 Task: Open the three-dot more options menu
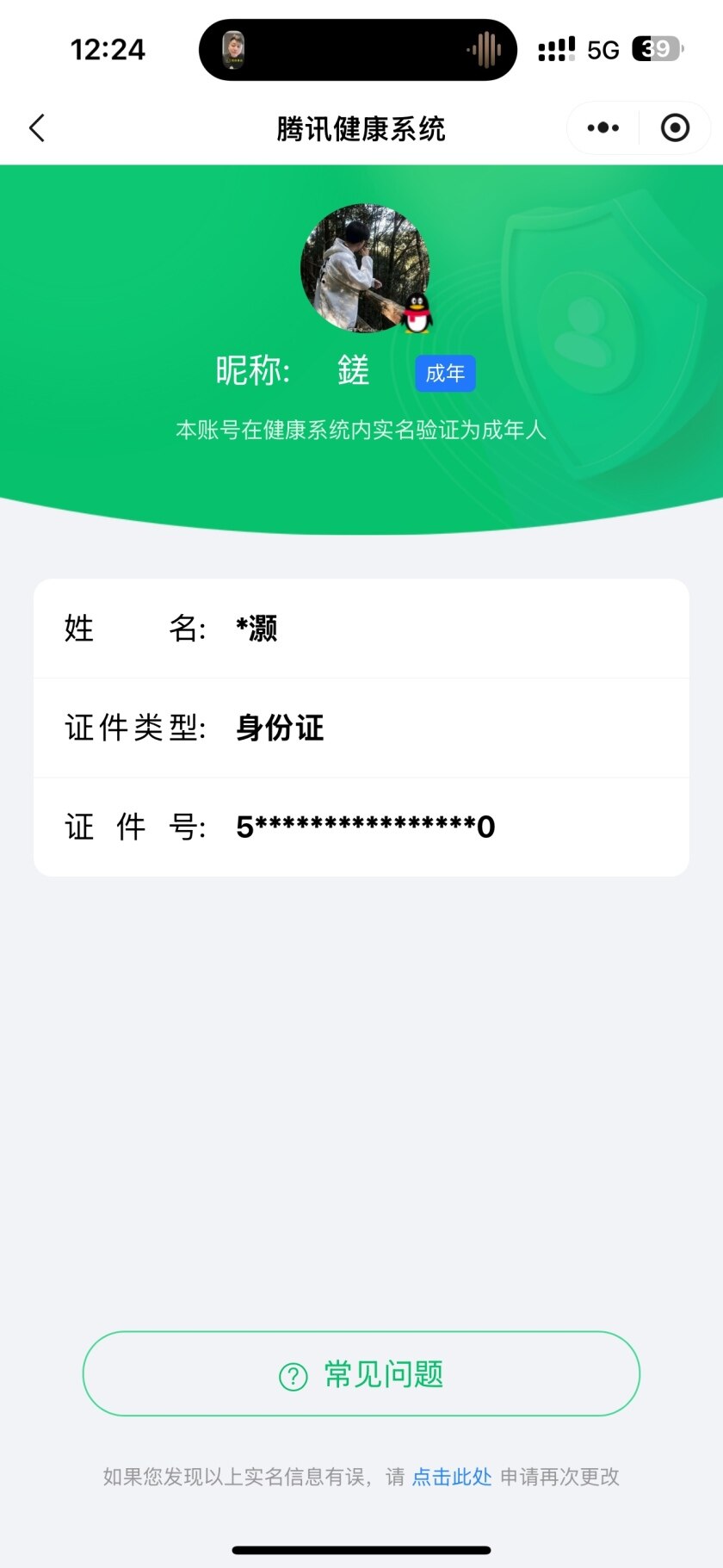(602, 127)
